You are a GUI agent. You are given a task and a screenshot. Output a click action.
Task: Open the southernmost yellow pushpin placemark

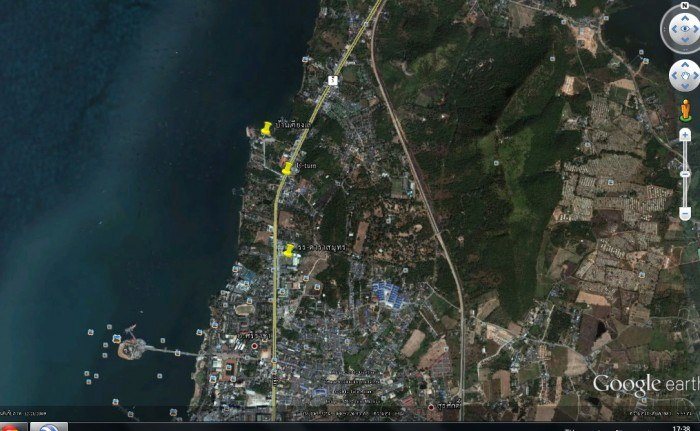[x=288, y=252]
